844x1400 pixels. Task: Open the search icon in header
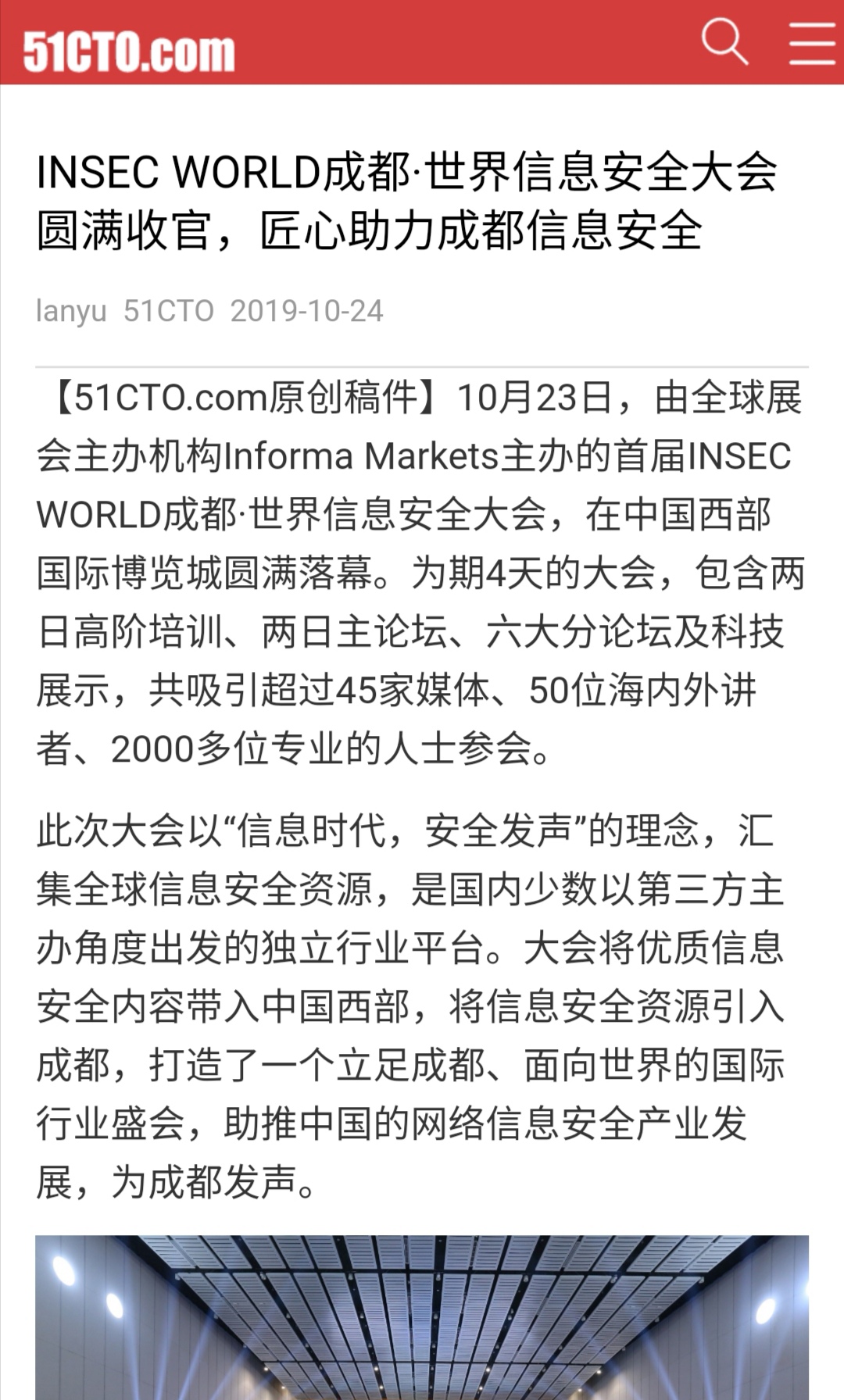[724, 41]
